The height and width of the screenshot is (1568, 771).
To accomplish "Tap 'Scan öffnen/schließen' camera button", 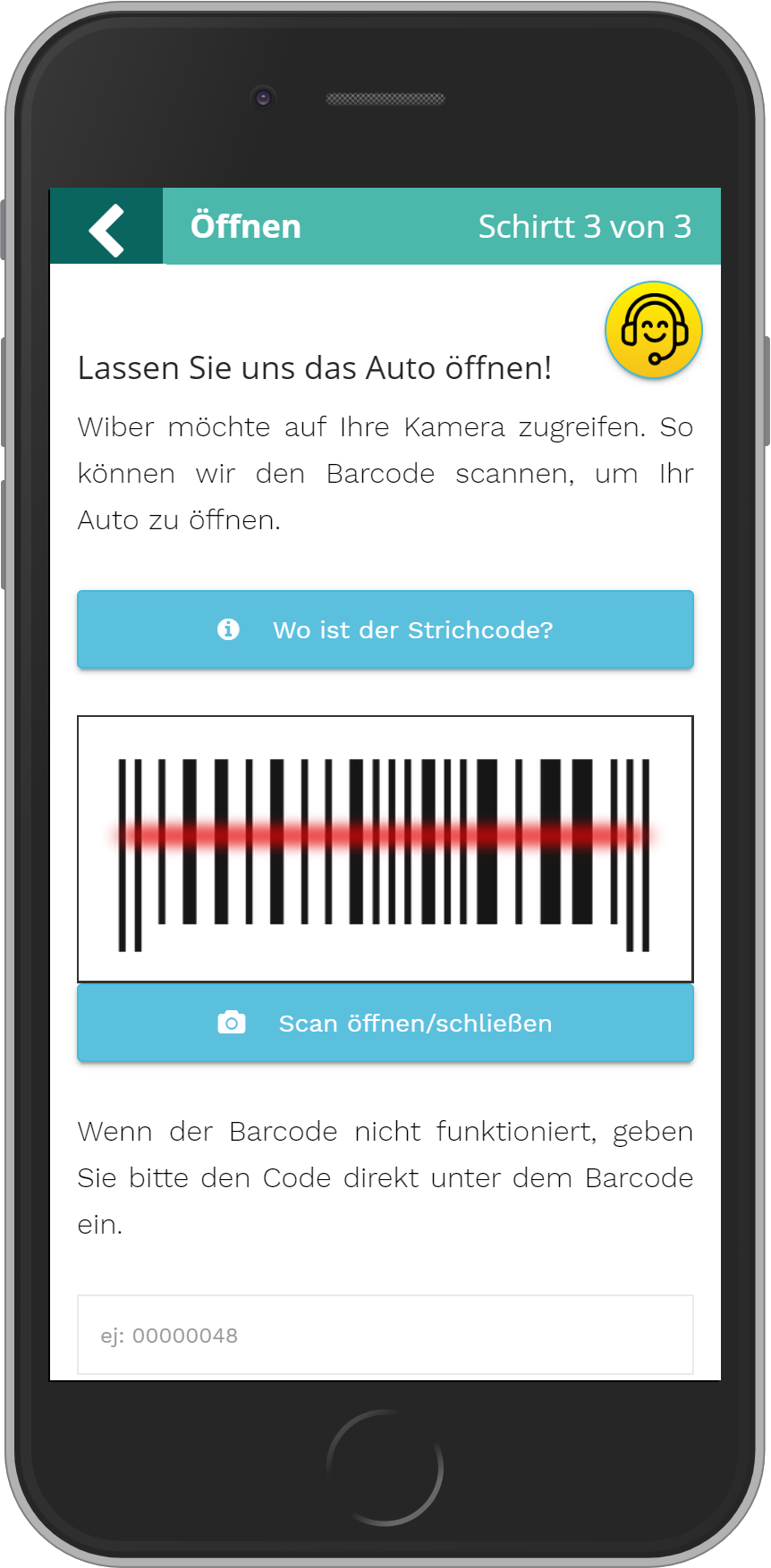I will pos(385,1023).
